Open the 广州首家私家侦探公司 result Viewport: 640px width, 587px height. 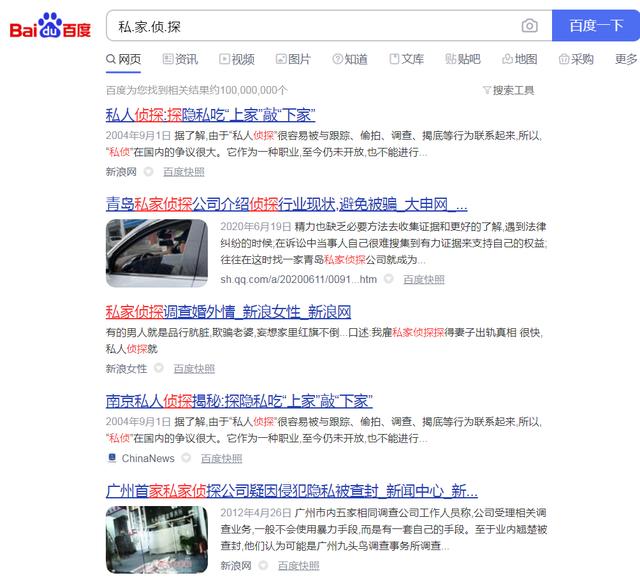pyautogui.click(x=291, y=491)
